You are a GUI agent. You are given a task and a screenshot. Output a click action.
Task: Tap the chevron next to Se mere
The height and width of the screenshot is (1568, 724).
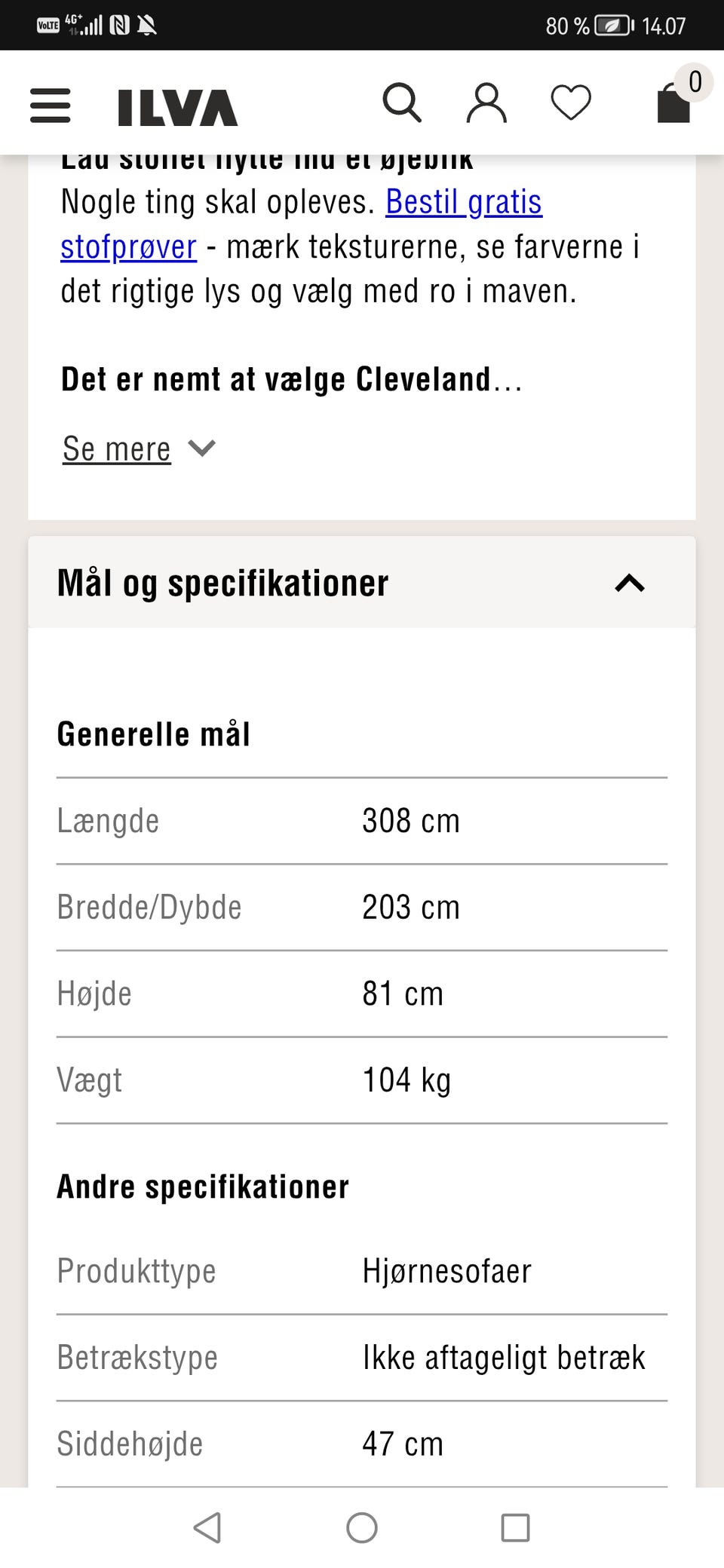pyautogui.click(x=200, y=449)
